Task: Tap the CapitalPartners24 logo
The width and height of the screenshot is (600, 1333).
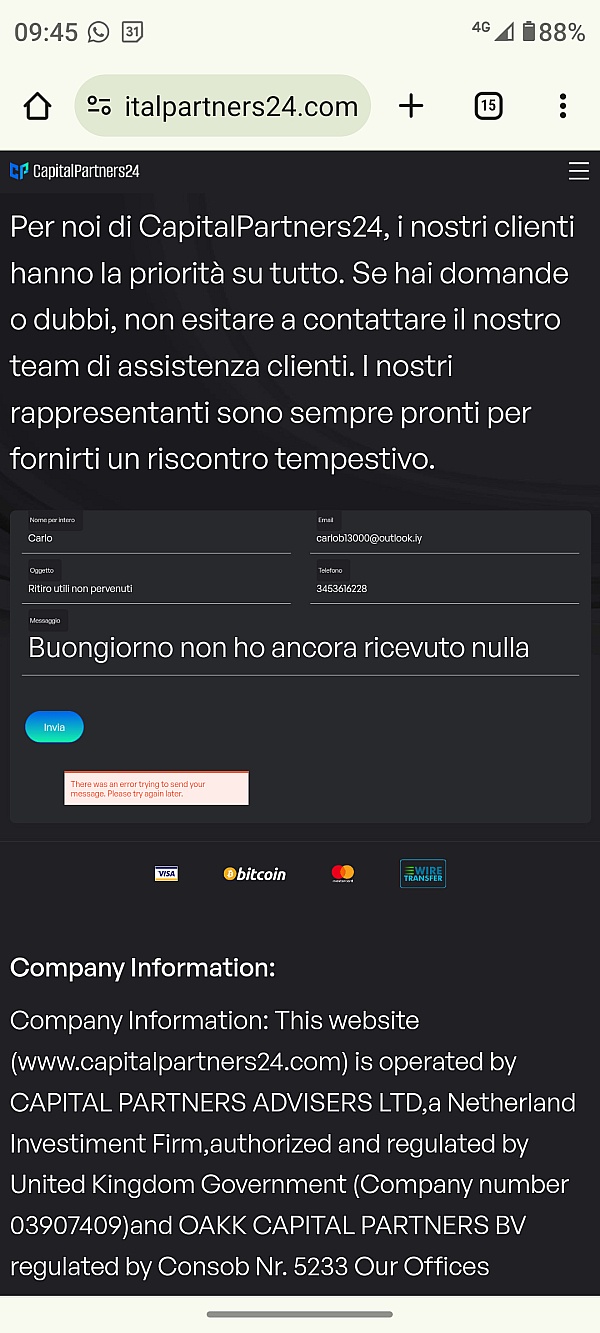Action: [x=75, y=171]
